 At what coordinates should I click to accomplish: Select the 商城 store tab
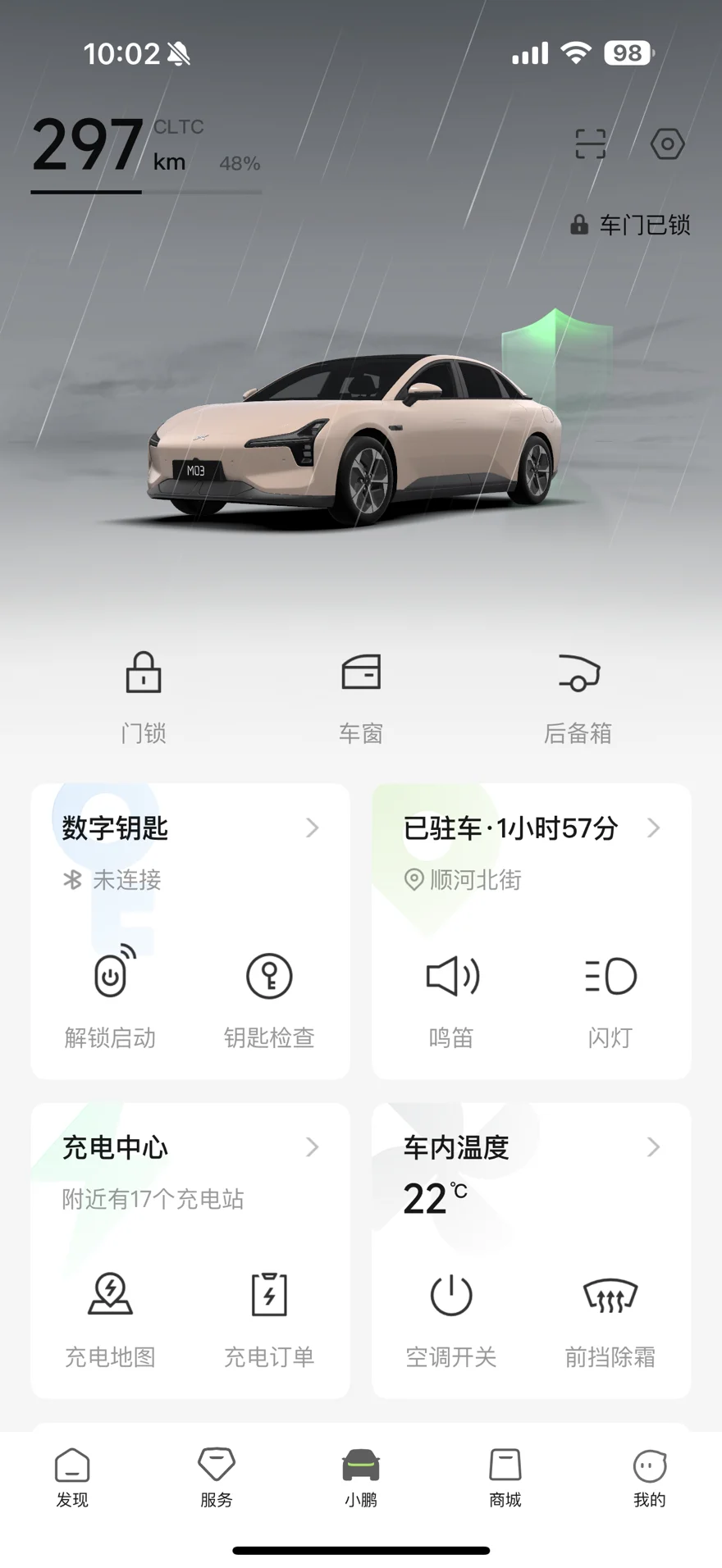[x=505, y=1477]
